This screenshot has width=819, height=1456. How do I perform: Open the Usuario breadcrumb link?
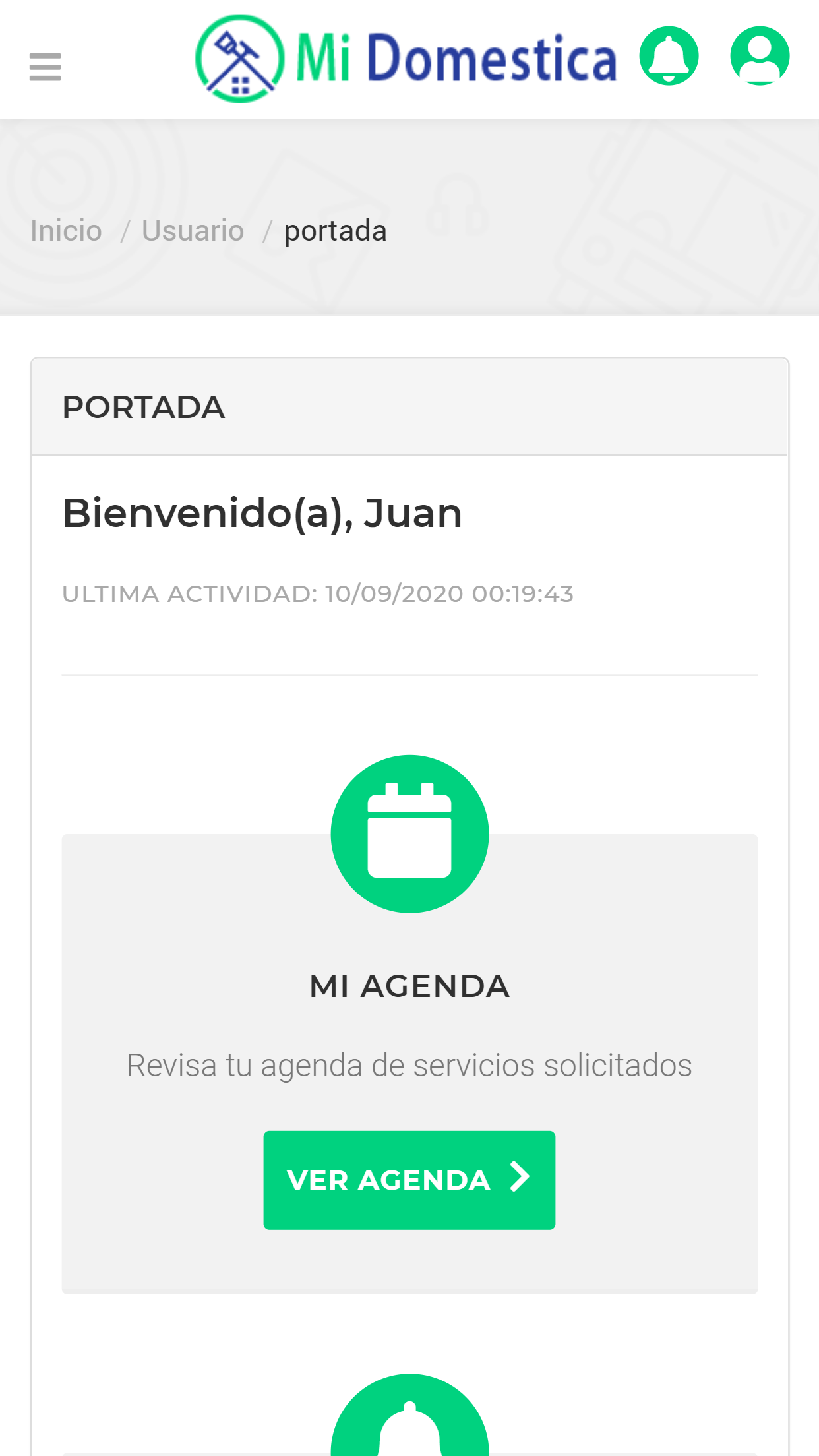pyautogui.click(x=193, y=231)
